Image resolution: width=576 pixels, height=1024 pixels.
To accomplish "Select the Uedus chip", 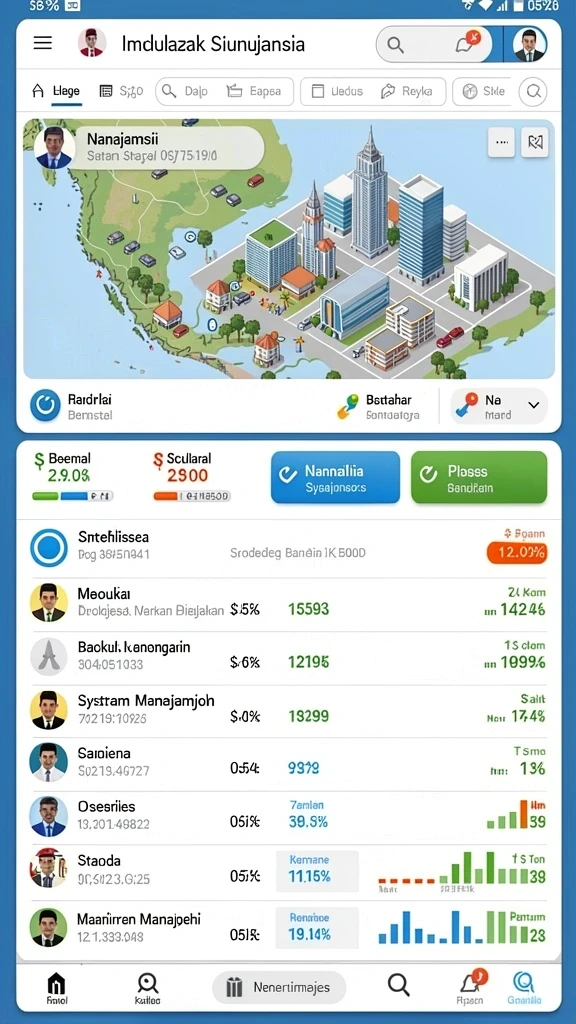I will (337, 91).
